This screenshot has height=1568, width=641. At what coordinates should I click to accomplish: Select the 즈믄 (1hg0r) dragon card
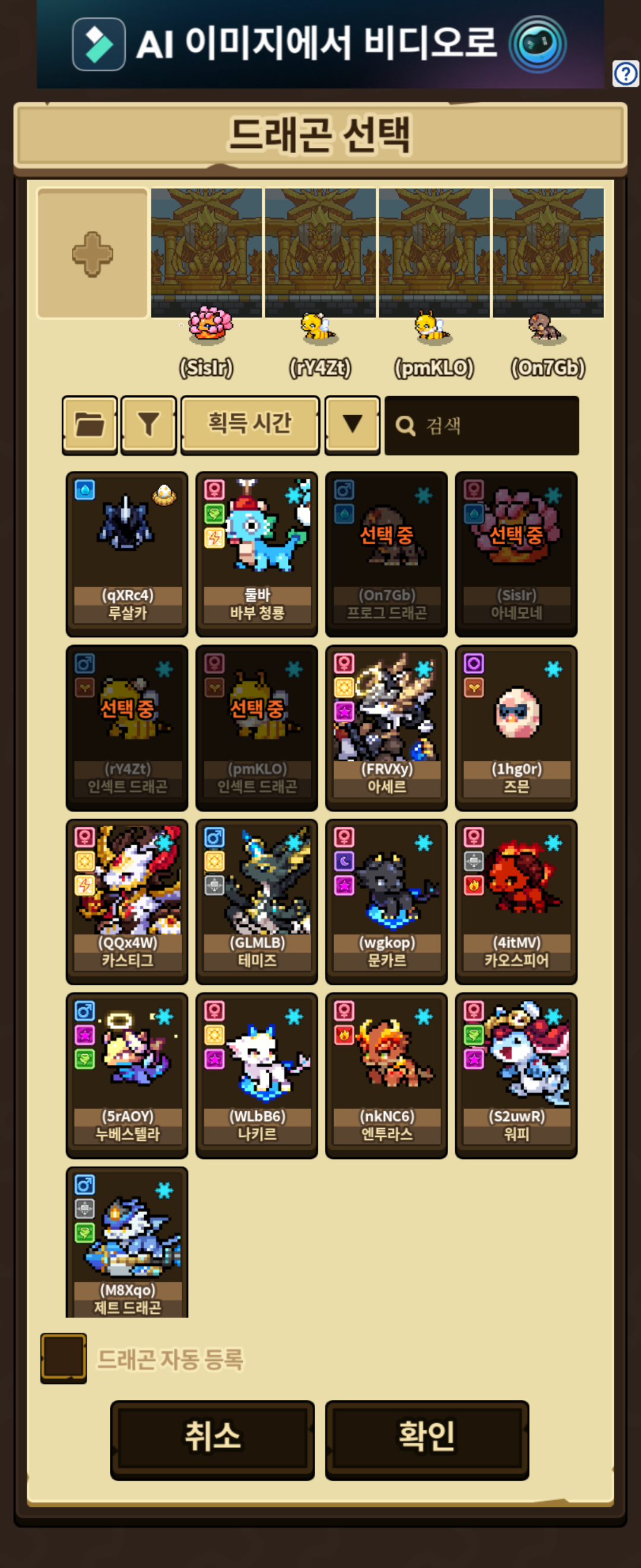[x=516, y=727]
